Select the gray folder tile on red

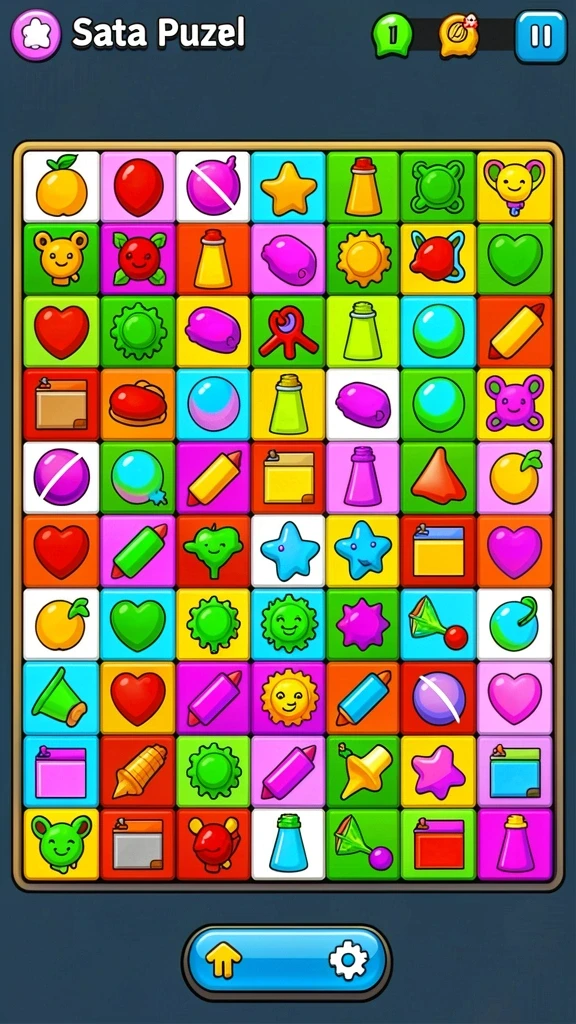(x=138, y=844)
